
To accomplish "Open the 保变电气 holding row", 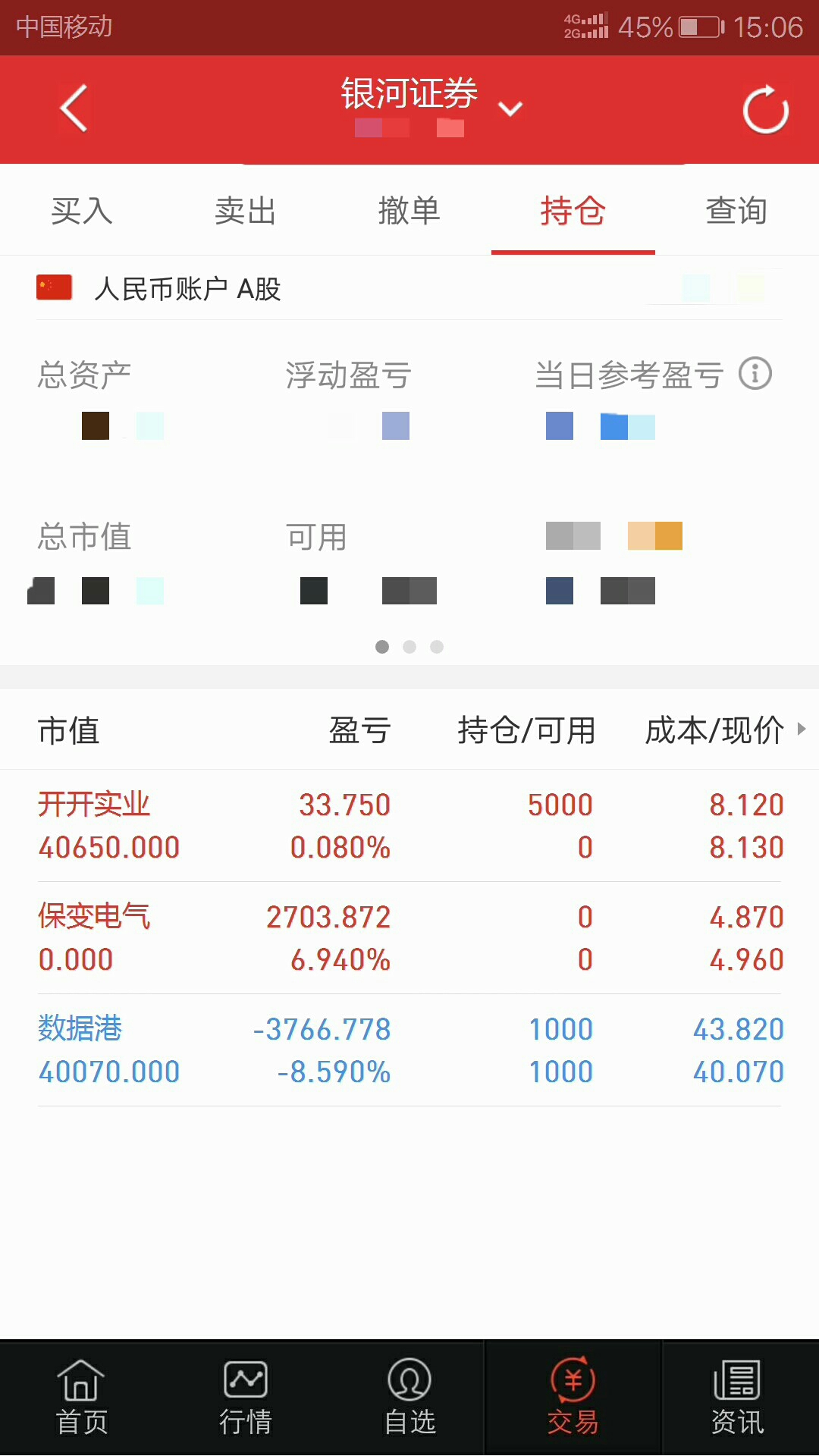I will point(409,938).
